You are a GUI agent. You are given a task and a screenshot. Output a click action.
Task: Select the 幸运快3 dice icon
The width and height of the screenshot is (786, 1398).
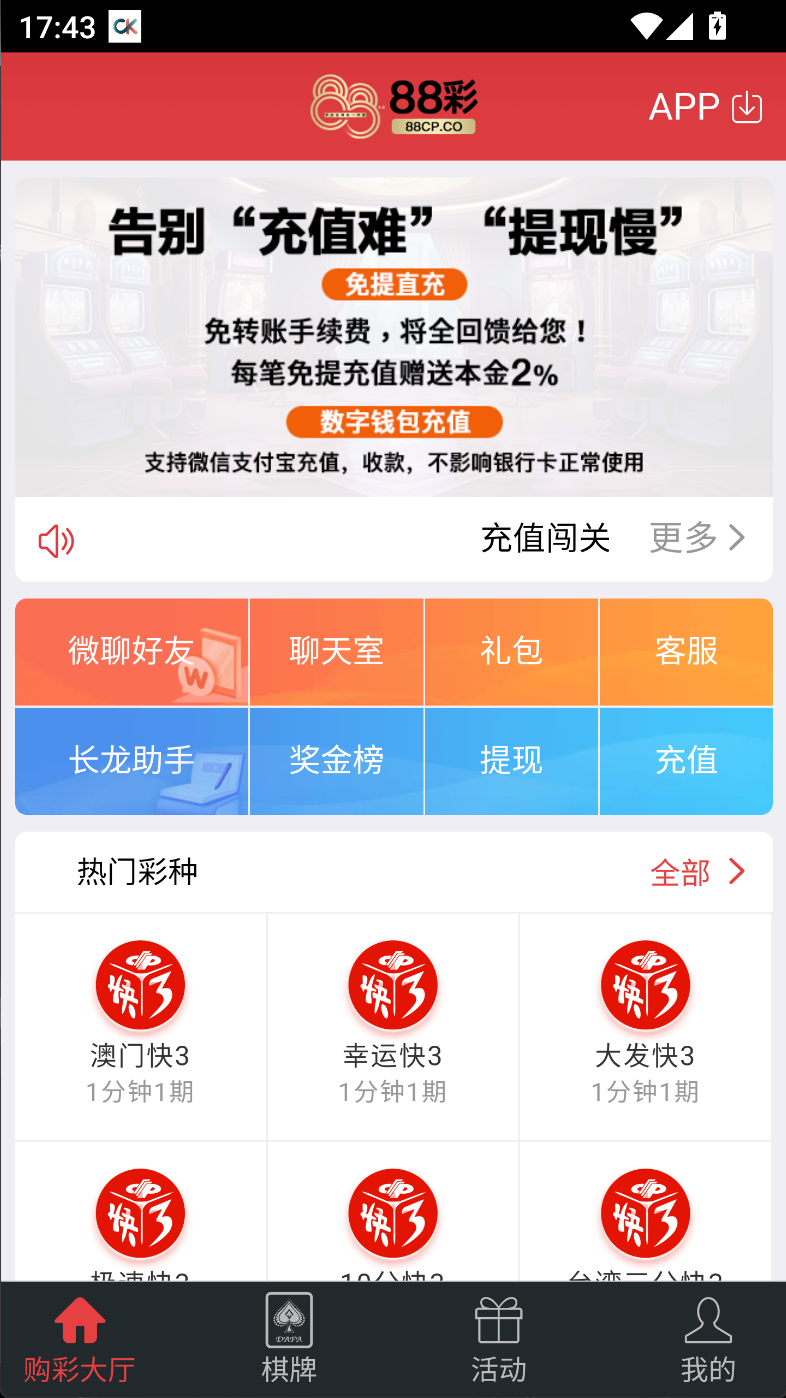[x=392, y=985]
